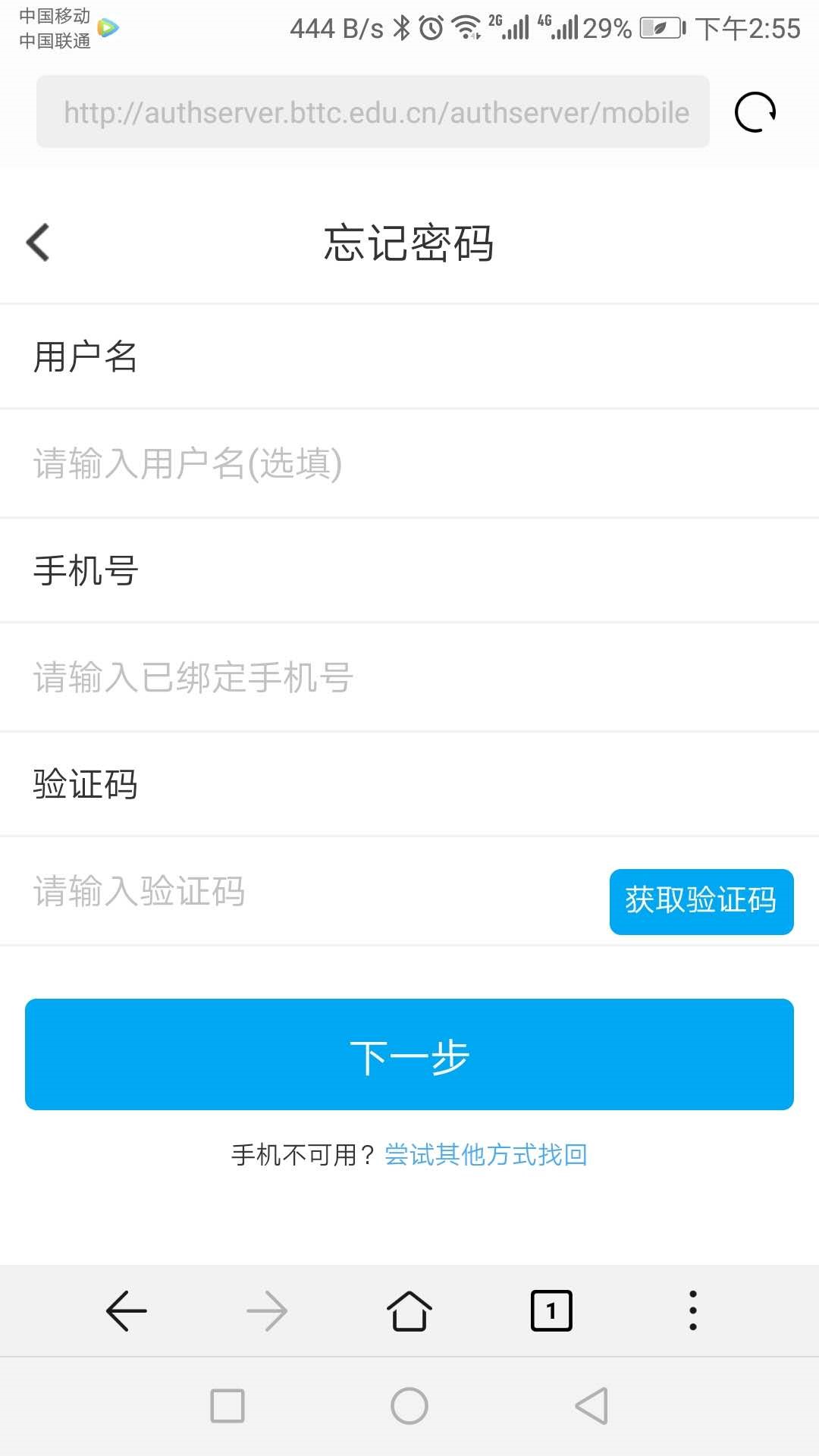Focus the 请输入用户名(选填) field
The image size is (819, 1456).
point(409,464)
